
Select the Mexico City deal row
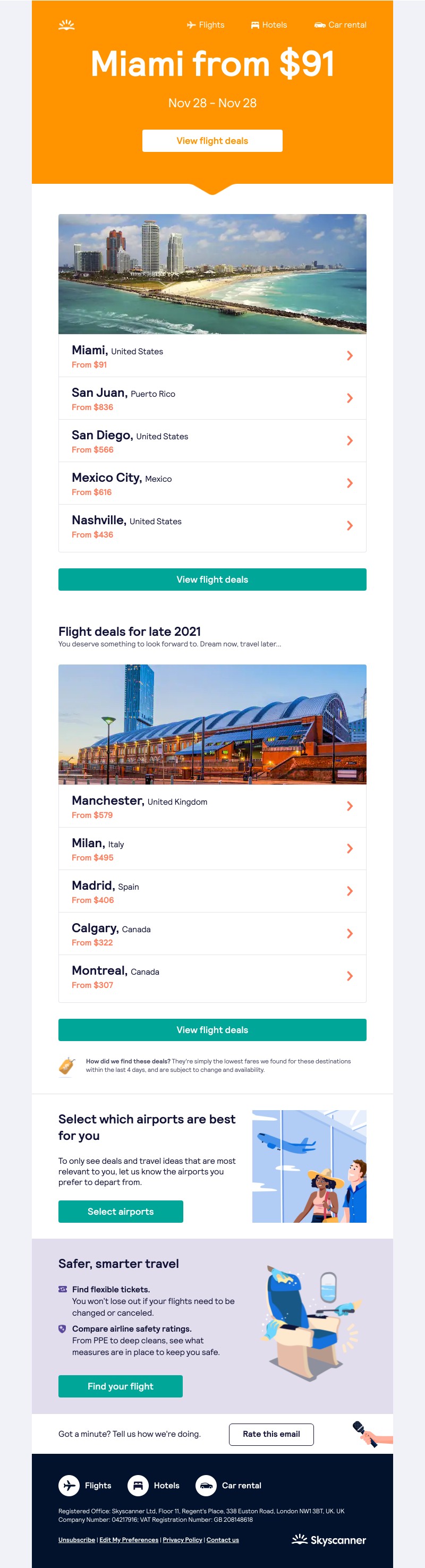tap(212, 484)
